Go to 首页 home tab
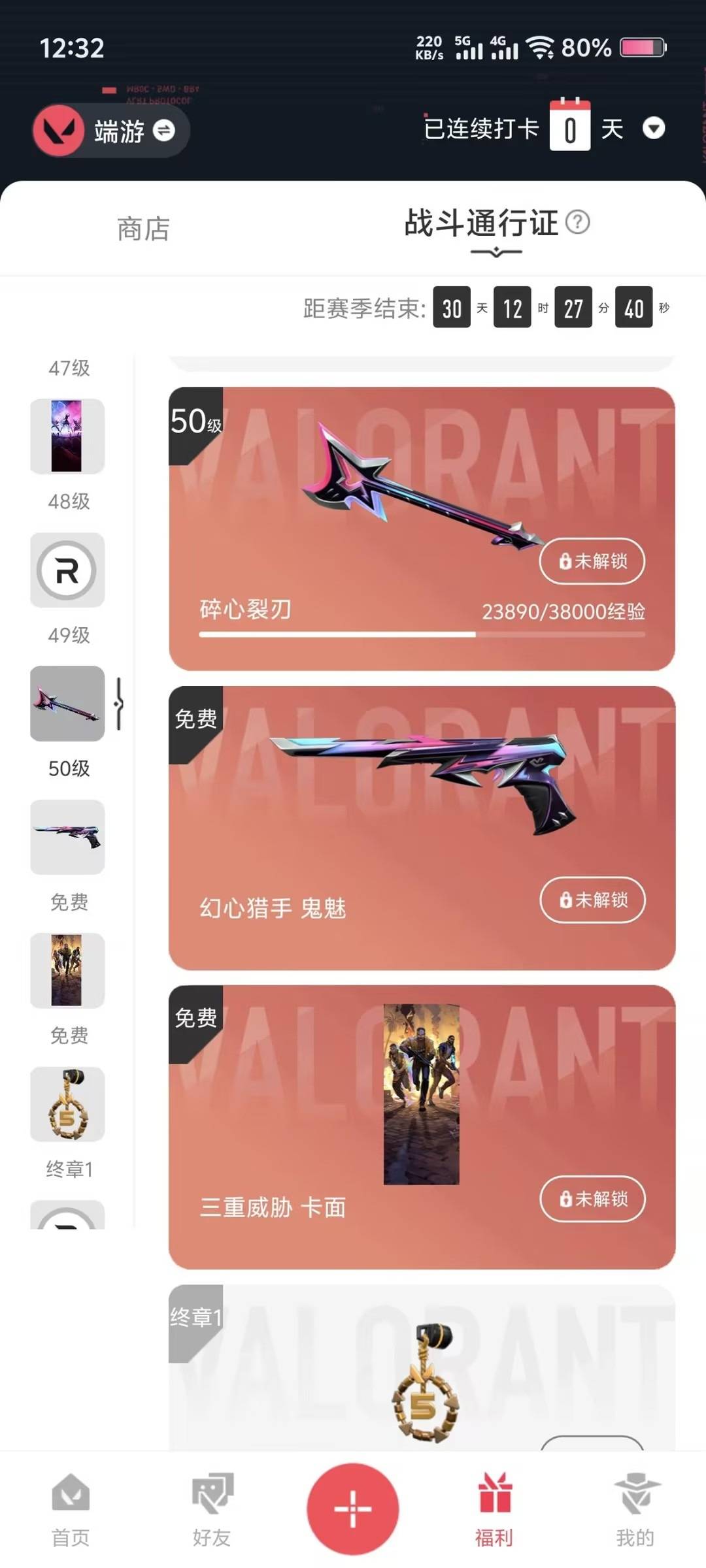 click(x=71, y=1509)
